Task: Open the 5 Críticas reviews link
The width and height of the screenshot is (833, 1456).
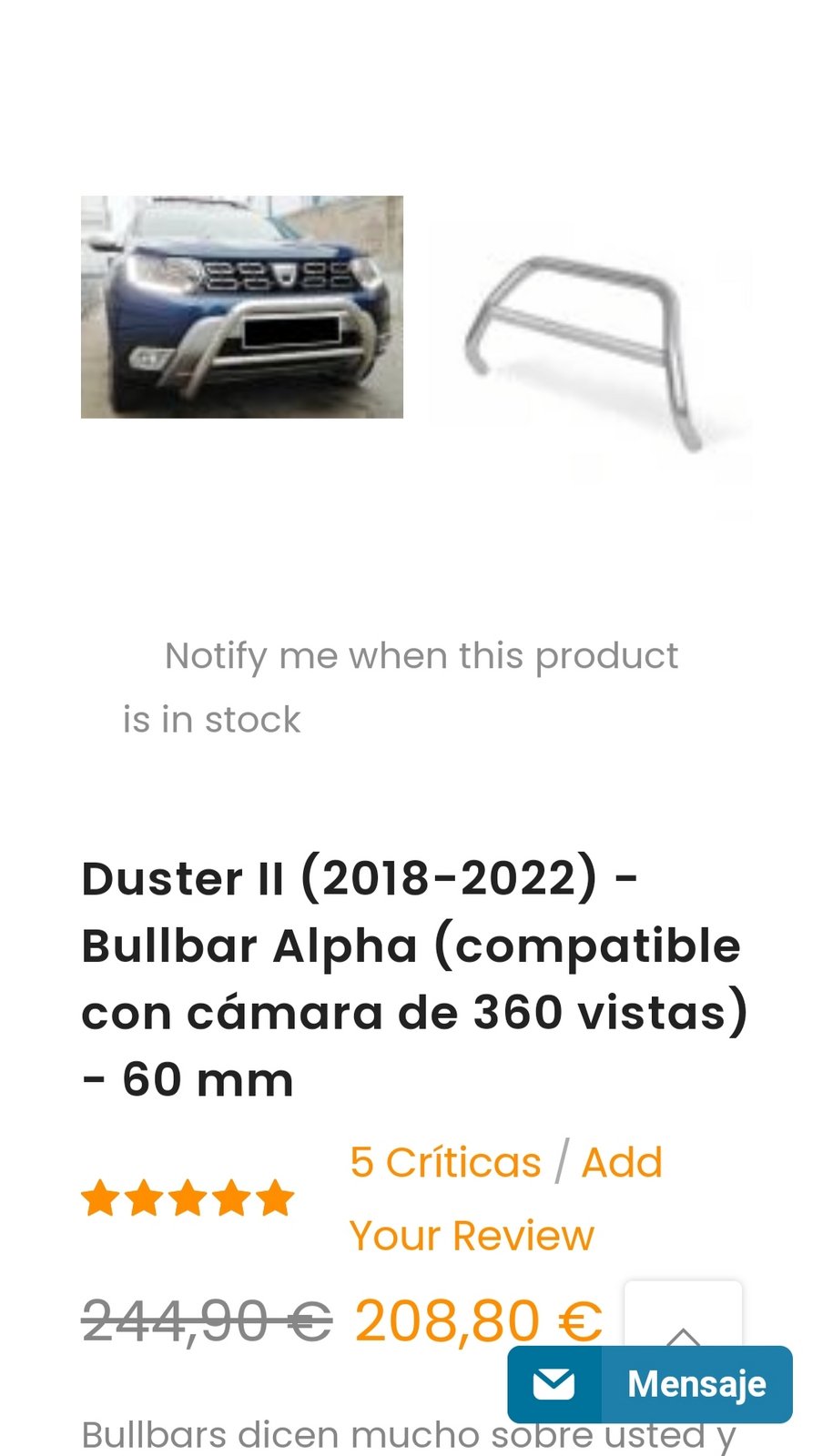Action: point(445,1162)
